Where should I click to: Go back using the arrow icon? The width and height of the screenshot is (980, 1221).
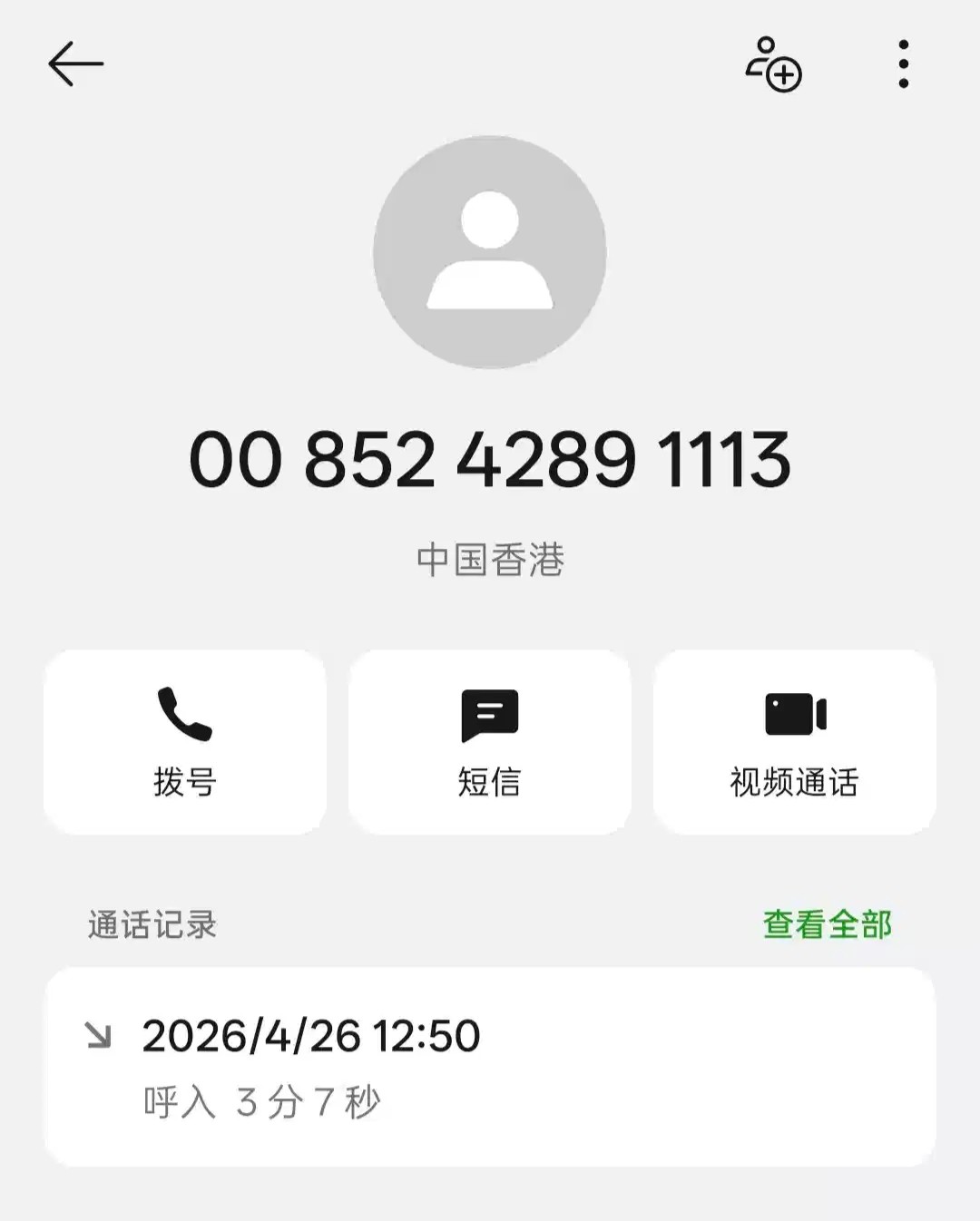pyautogui.click(x=75, y=64)
